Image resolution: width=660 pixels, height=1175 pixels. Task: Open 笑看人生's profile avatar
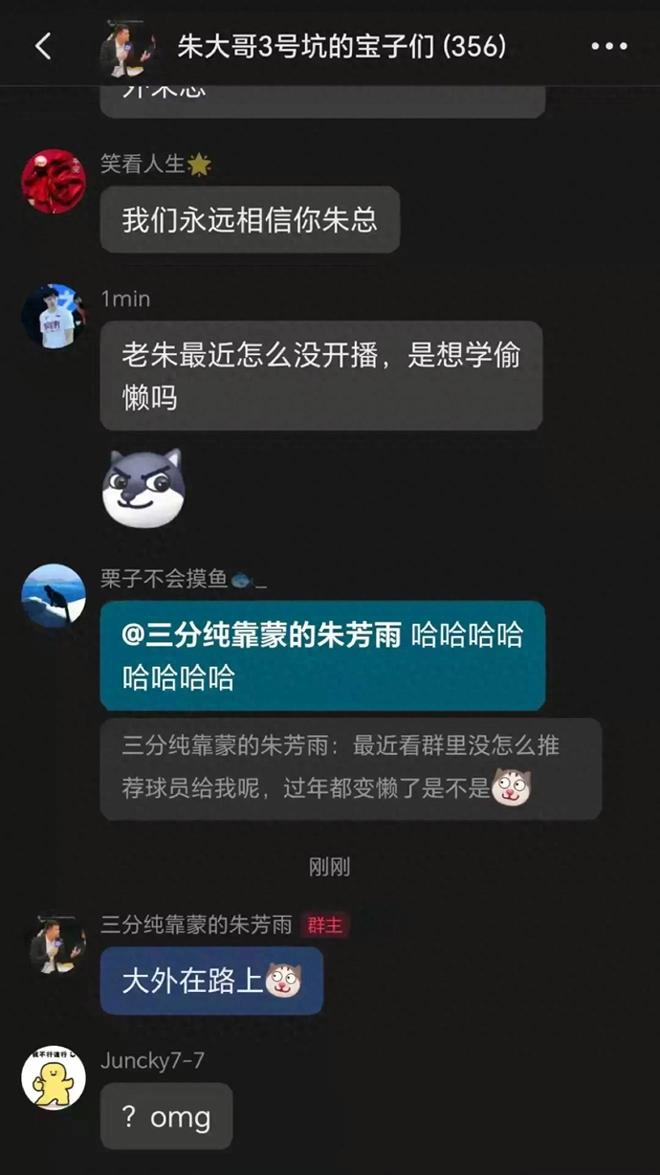[x=53, y=181]
